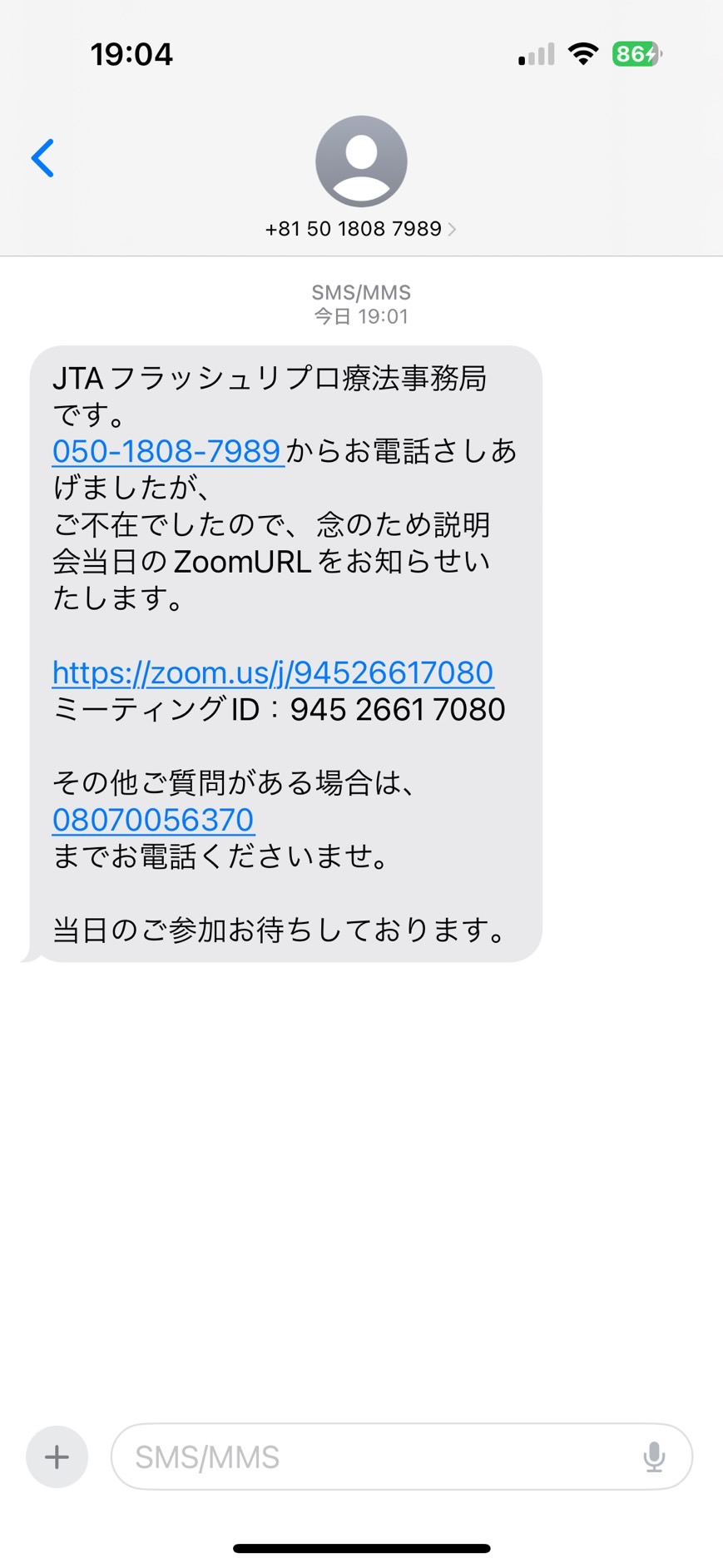The image size is (723, 1568).
Task: Open the zoom.us meeting link
Action: pos(273,672)
